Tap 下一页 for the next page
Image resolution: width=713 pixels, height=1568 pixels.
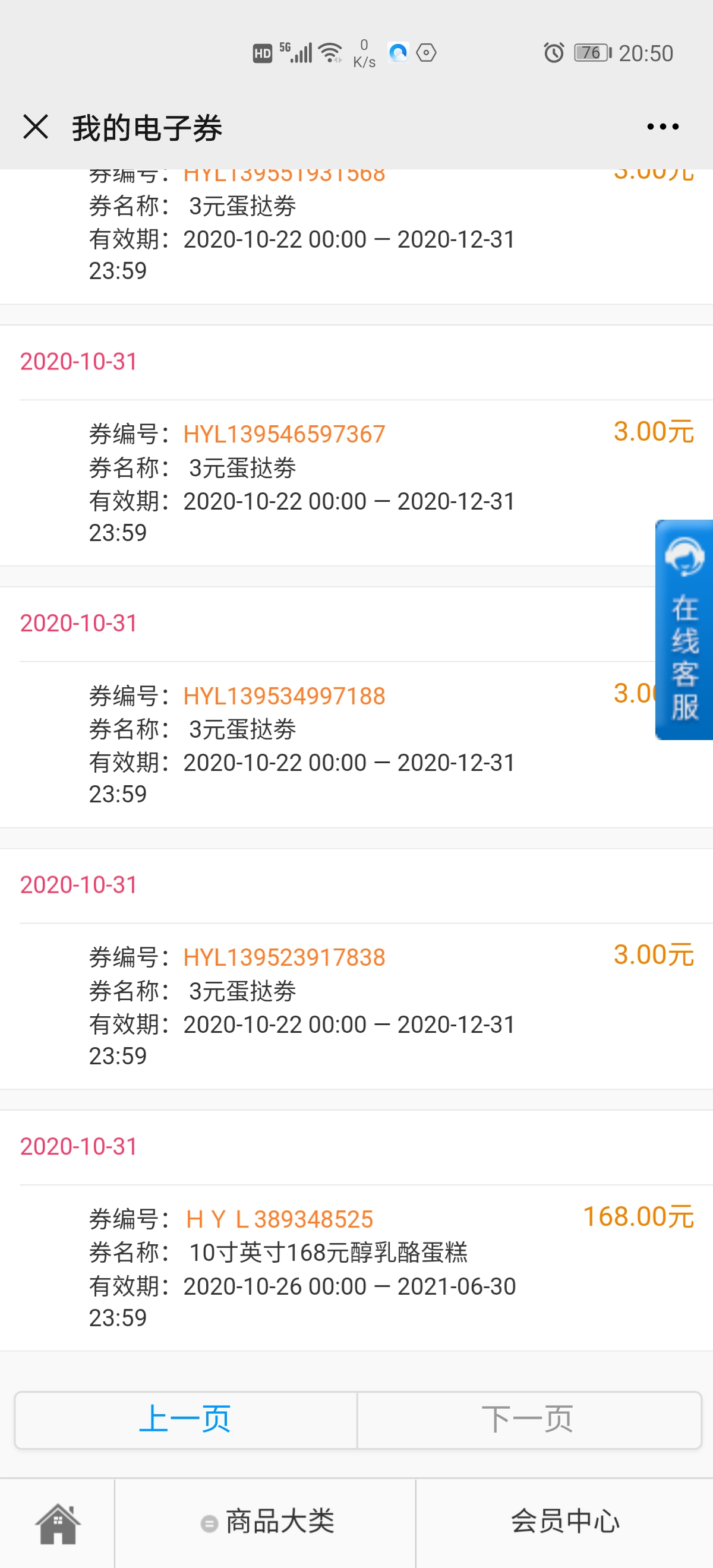[x=528, y=1420]
